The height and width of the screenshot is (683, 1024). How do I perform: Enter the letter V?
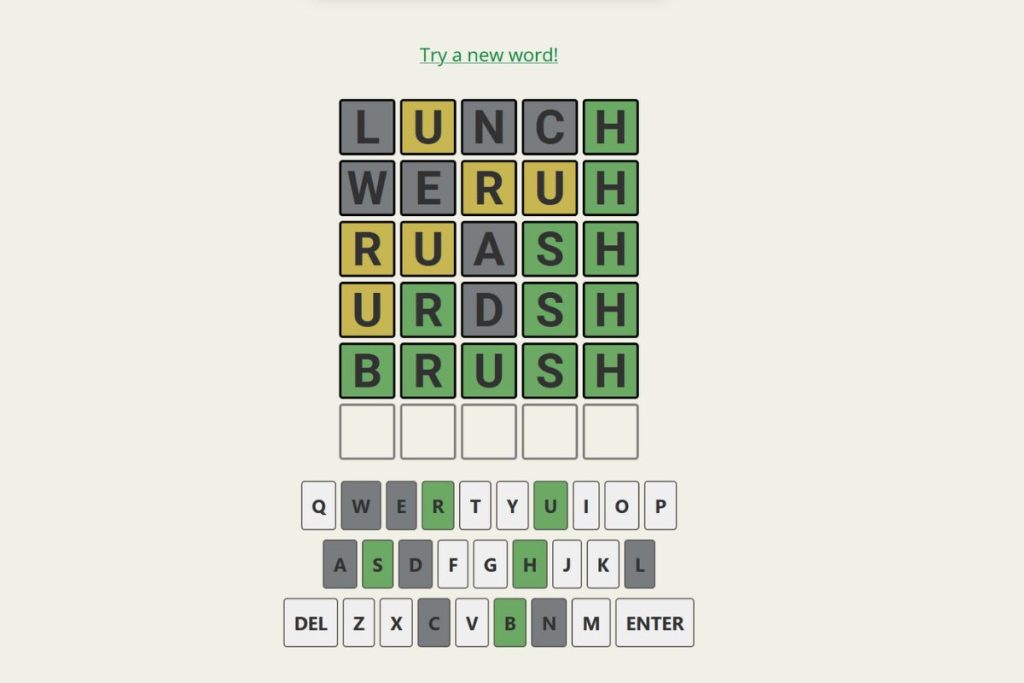click(472, 623)
